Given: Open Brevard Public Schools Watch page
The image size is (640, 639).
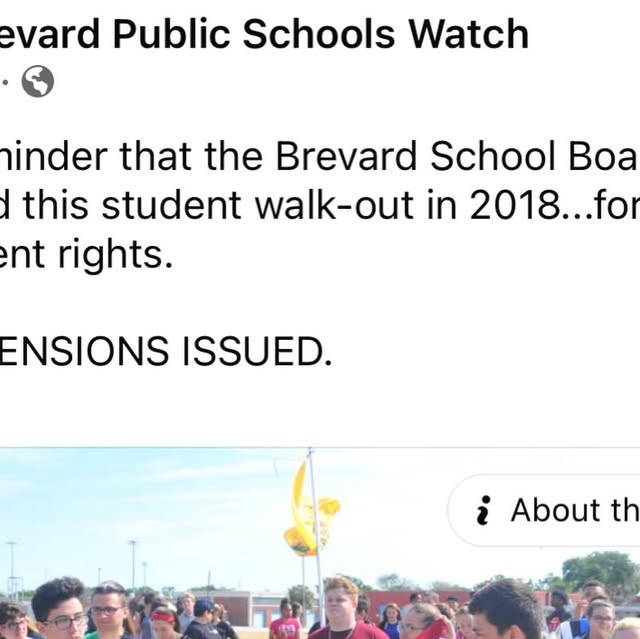Looking at the screenshot, I should [x=265, y=34].
